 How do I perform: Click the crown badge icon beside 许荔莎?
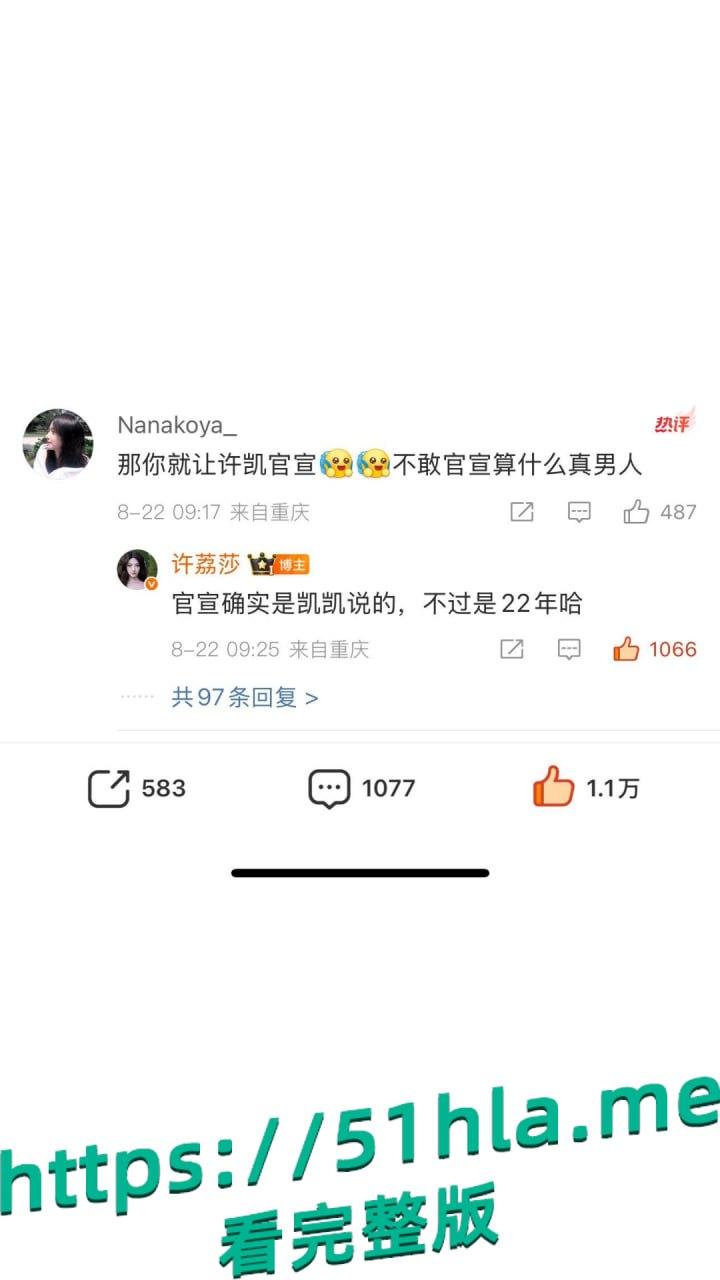point(261,563)
